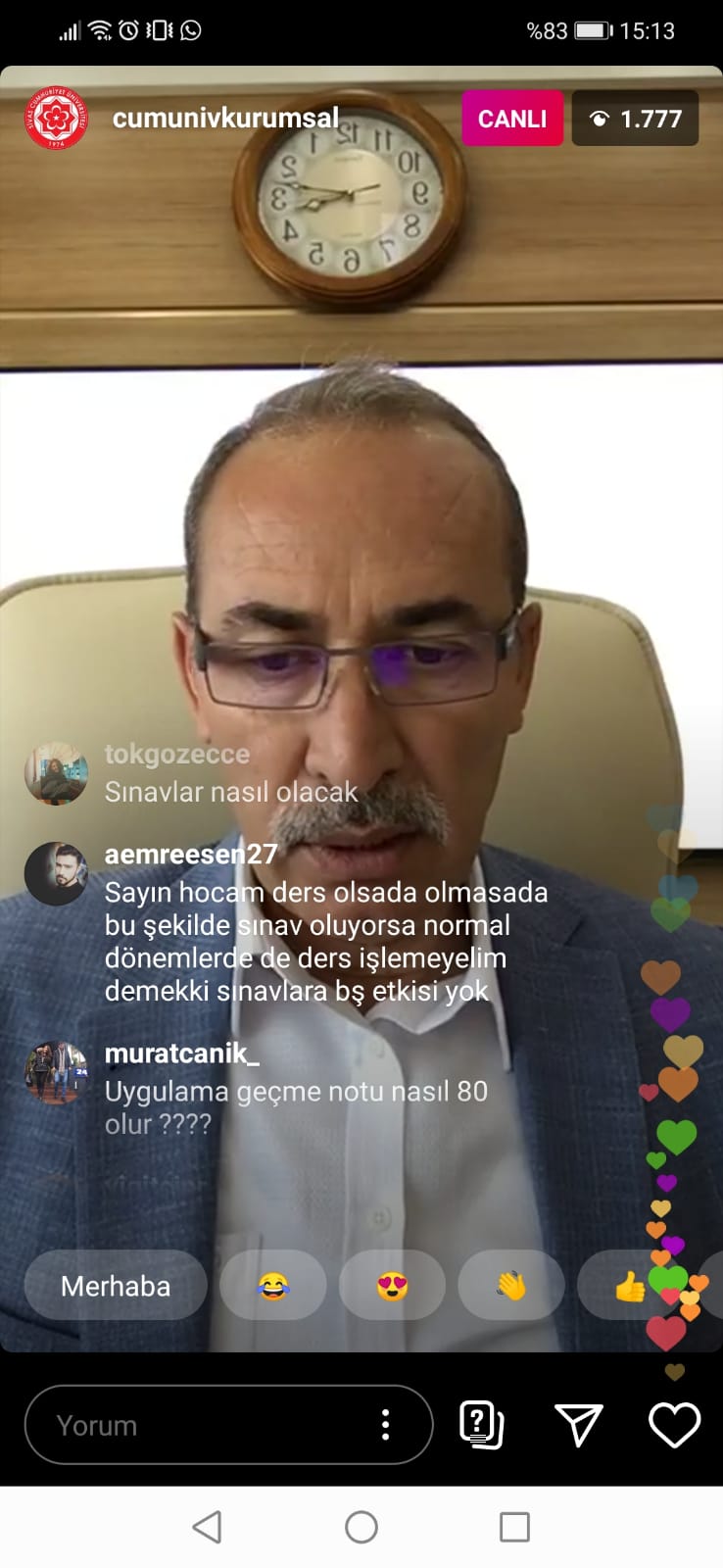Open cumunivkurumsal profile picture

[x=56, y=119]
